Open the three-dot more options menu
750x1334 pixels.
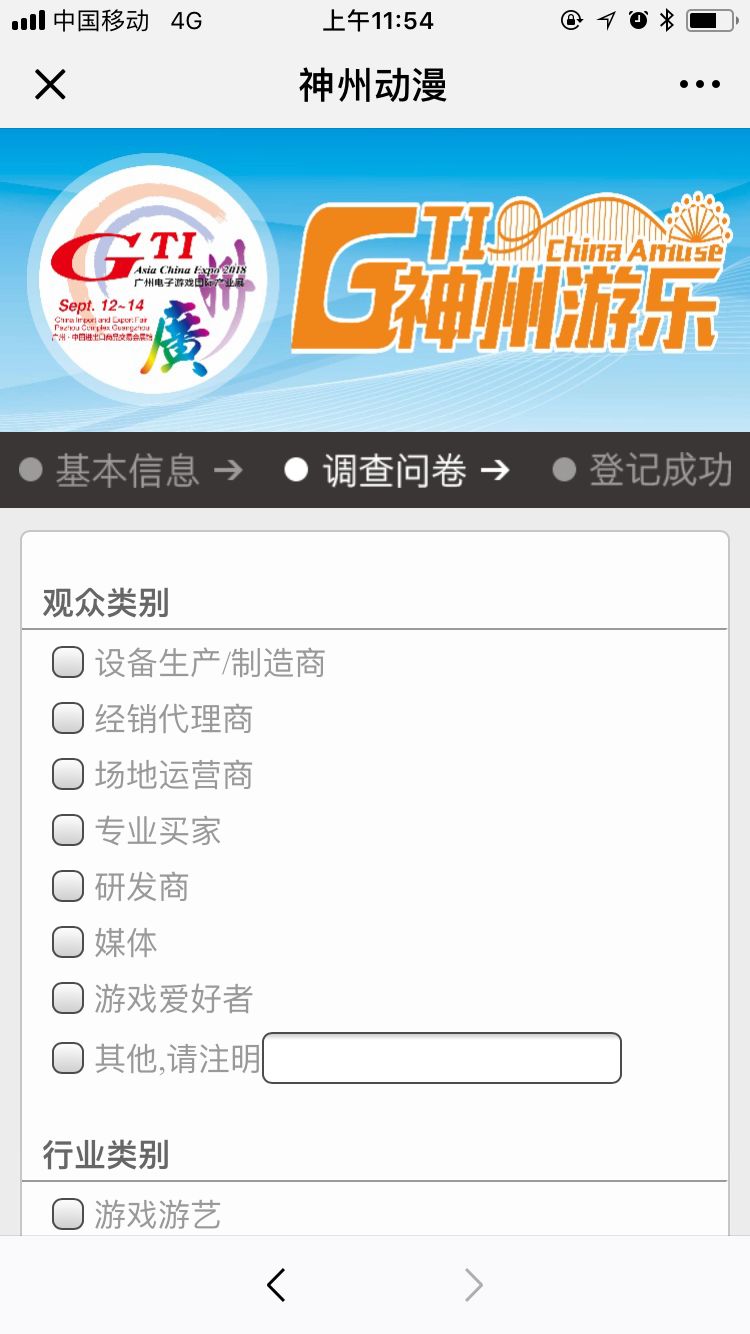(x=699, y=85)
